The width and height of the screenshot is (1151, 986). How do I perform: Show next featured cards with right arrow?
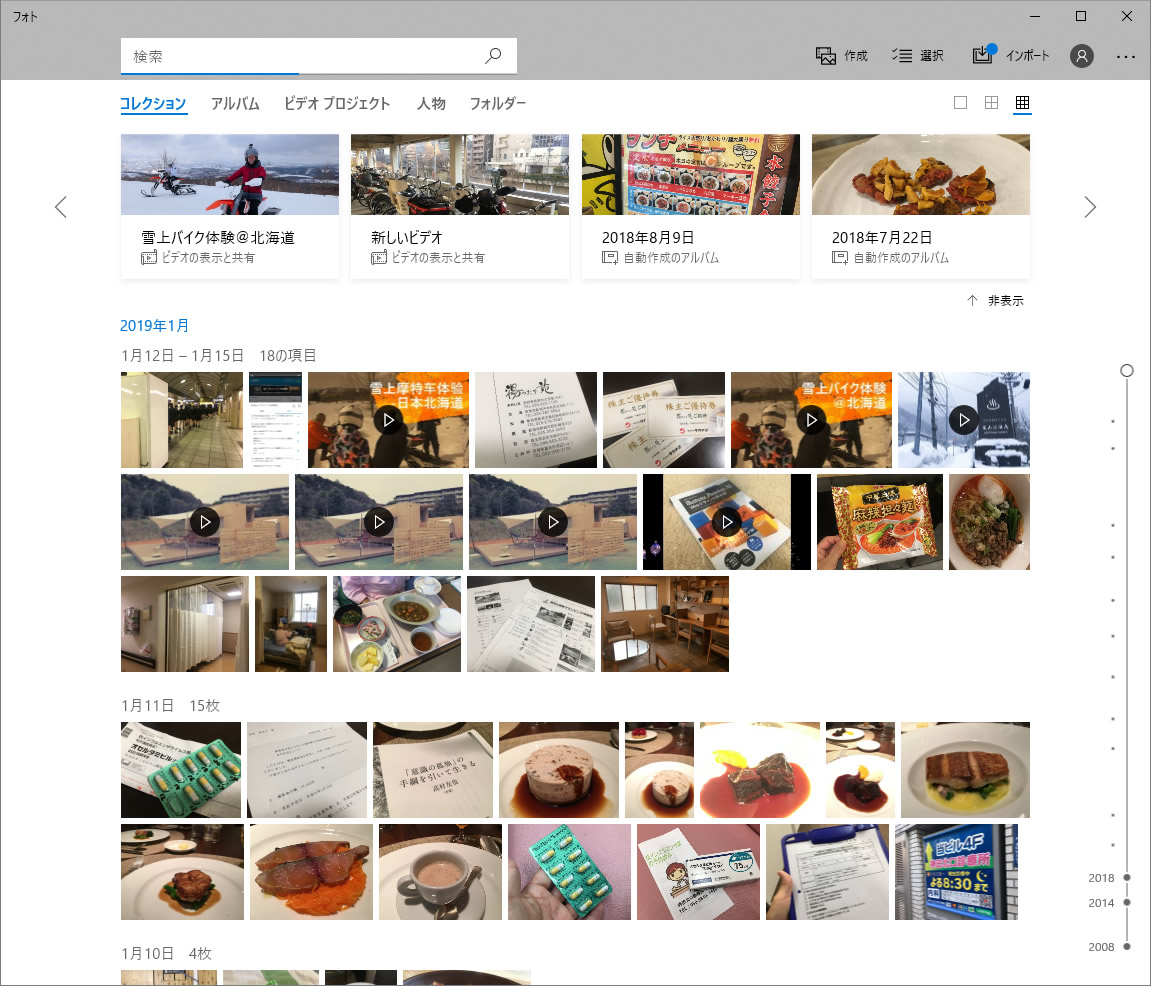tap(1090, 207)
